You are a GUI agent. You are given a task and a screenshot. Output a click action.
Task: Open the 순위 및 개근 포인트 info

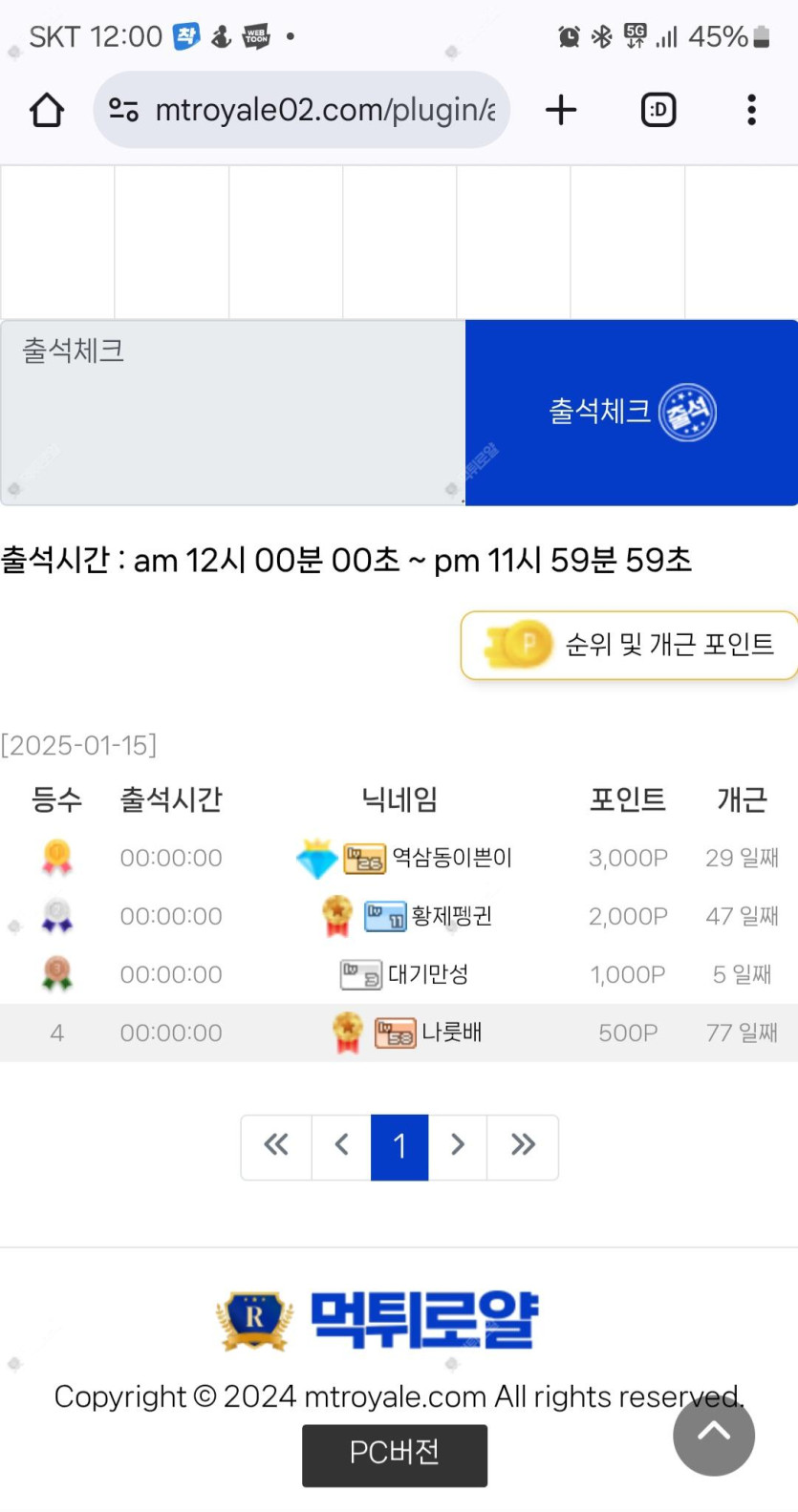(x=629, y=645)
